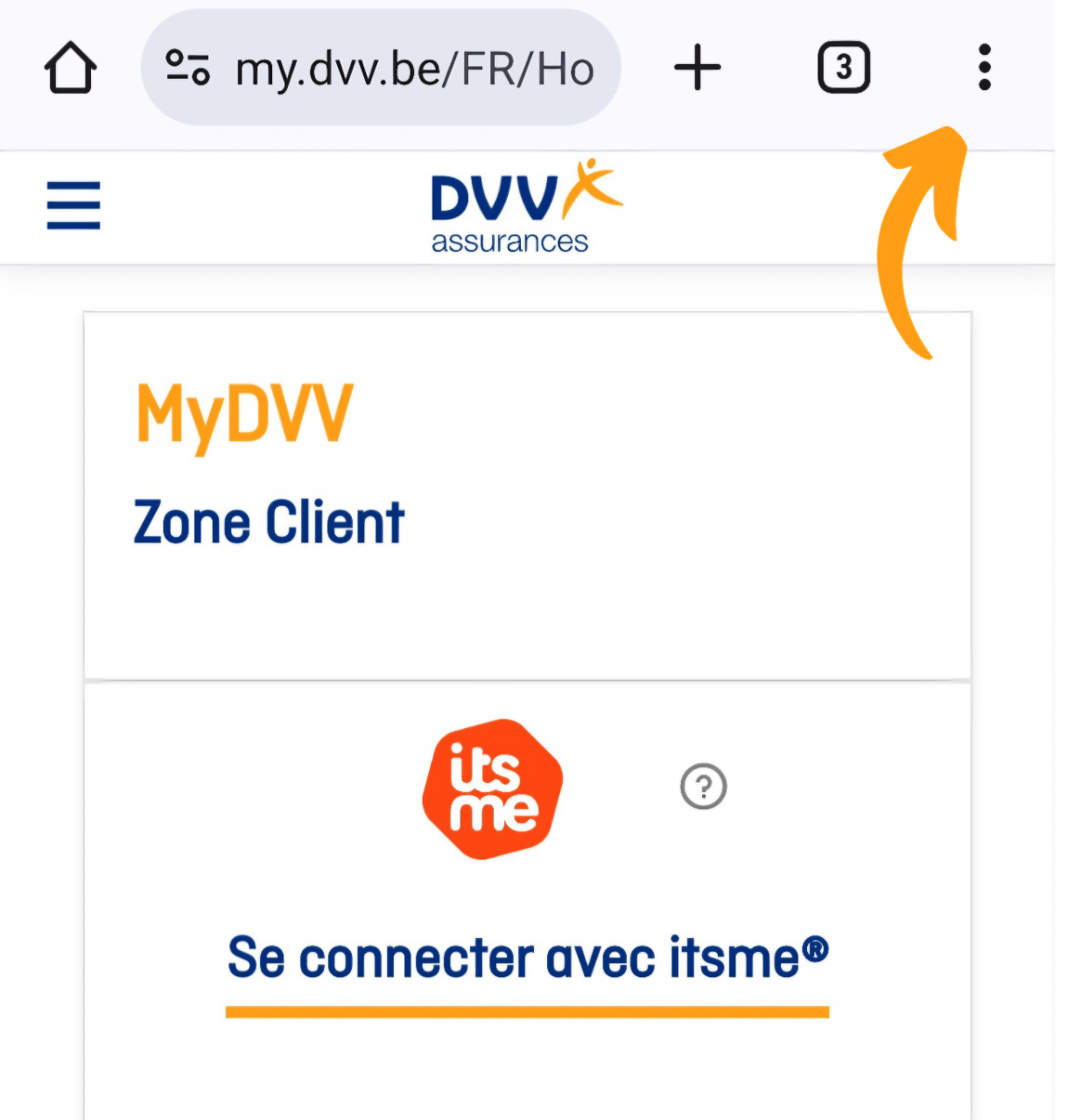
Task: Tap the orange itsme login icon
Action: (493, 788)
